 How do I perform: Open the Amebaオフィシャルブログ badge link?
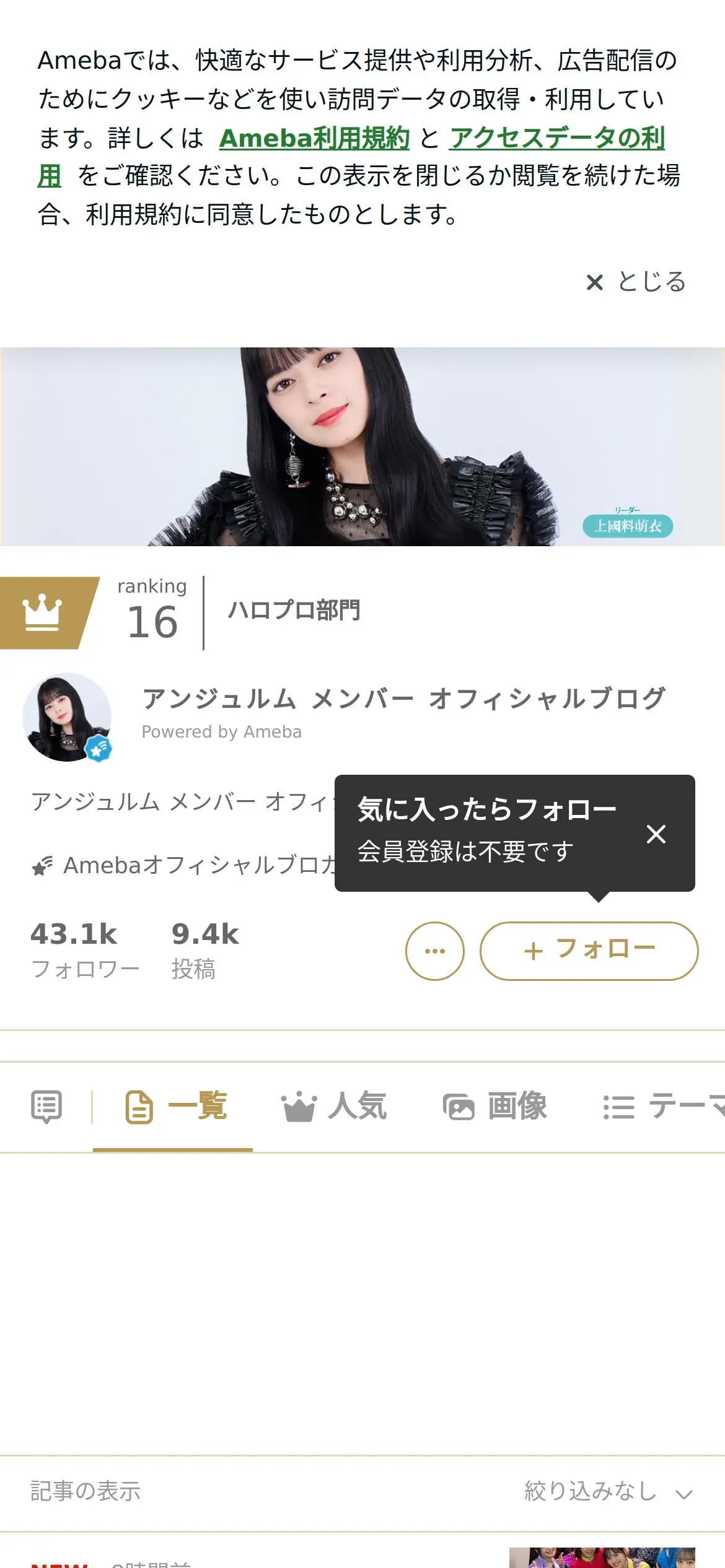pos(186,865)
